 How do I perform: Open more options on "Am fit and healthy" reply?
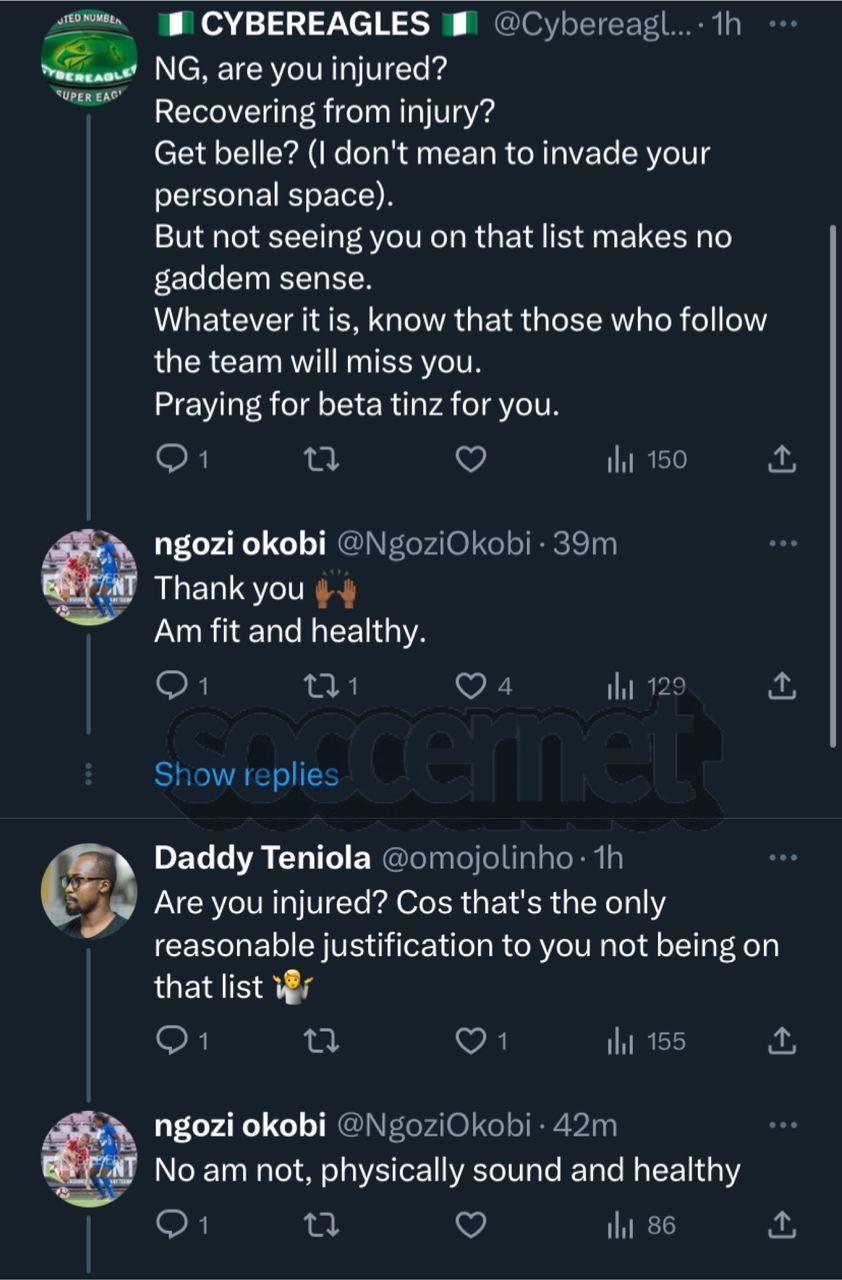click(x=782, y=544)
